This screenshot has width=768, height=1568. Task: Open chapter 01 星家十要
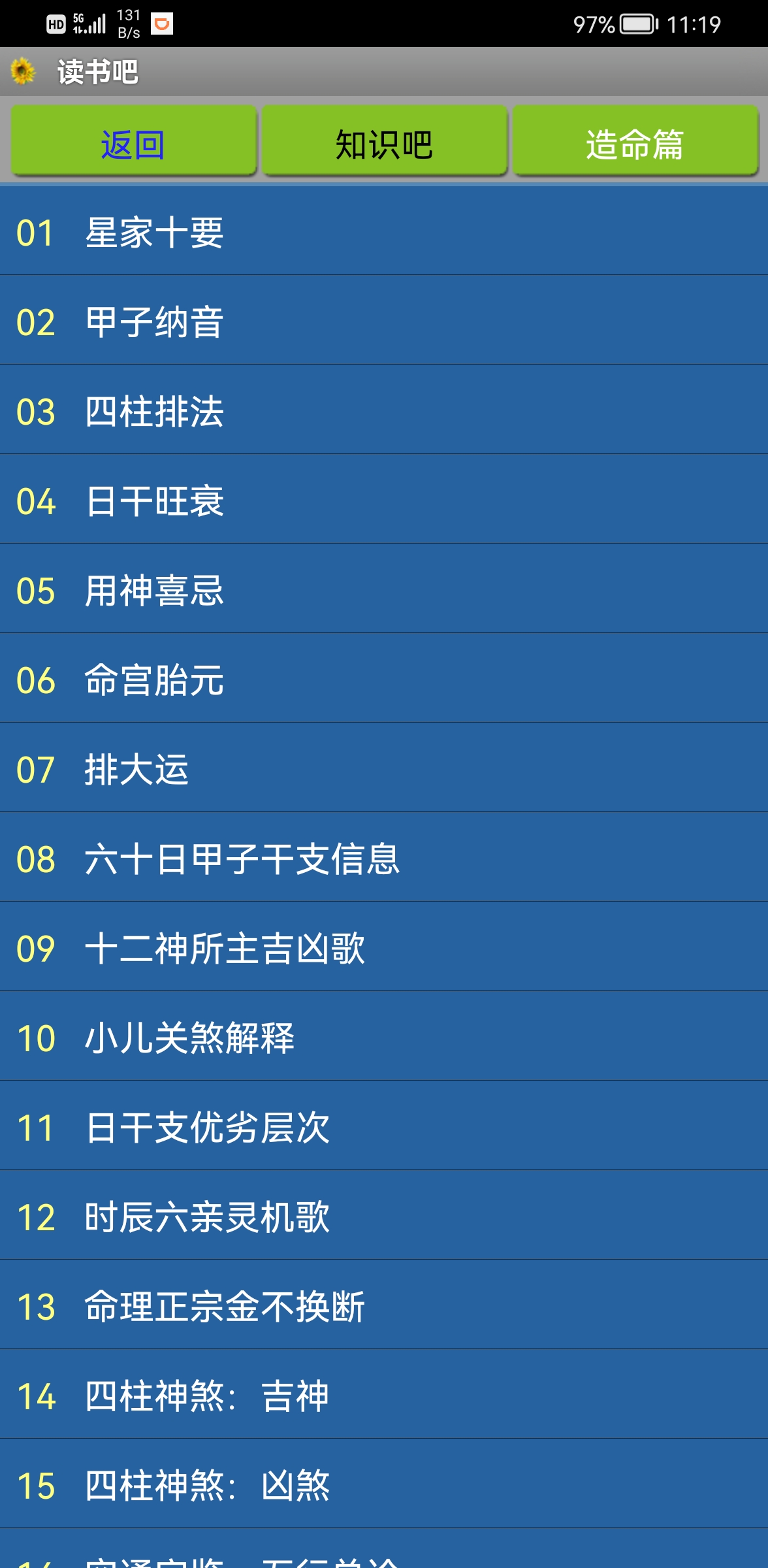[384, 231]
